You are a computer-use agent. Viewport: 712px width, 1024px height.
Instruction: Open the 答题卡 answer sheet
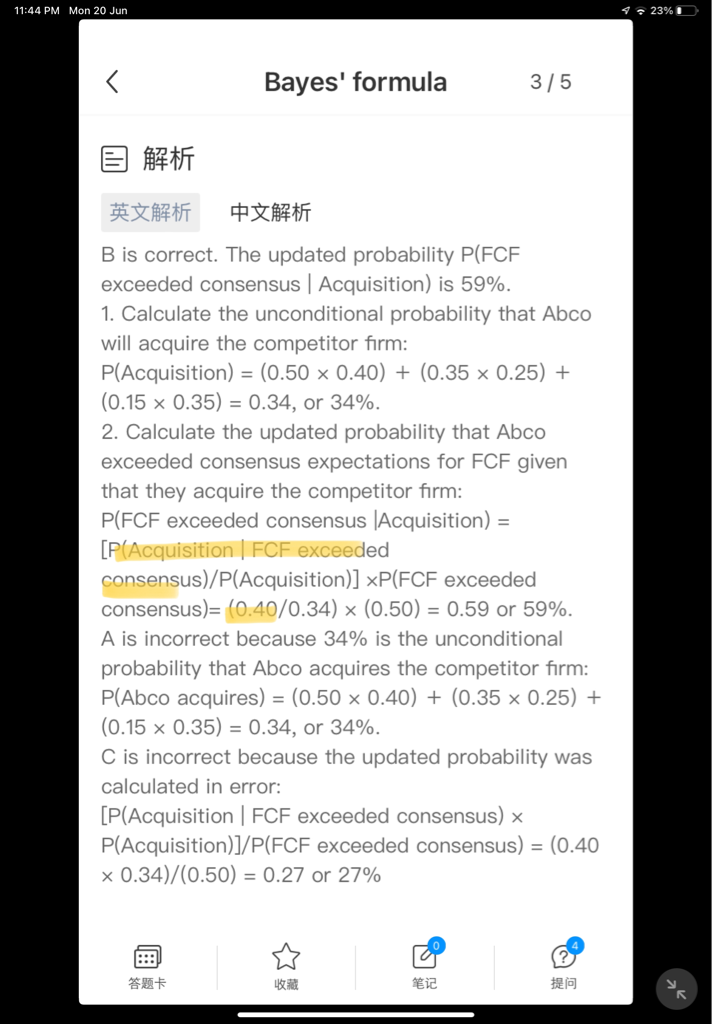pyautogui.click(x=147, y=966)
